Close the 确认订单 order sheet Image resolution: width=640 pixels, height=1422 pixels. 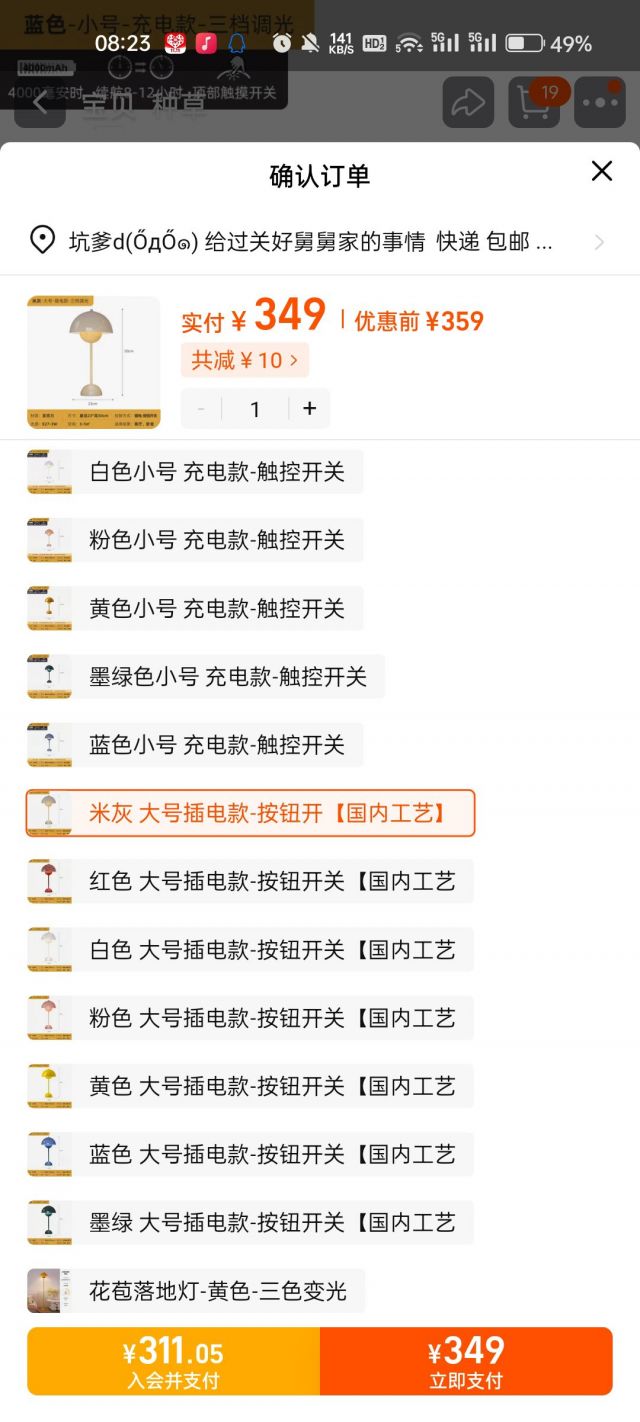click(x=601, y=171)
